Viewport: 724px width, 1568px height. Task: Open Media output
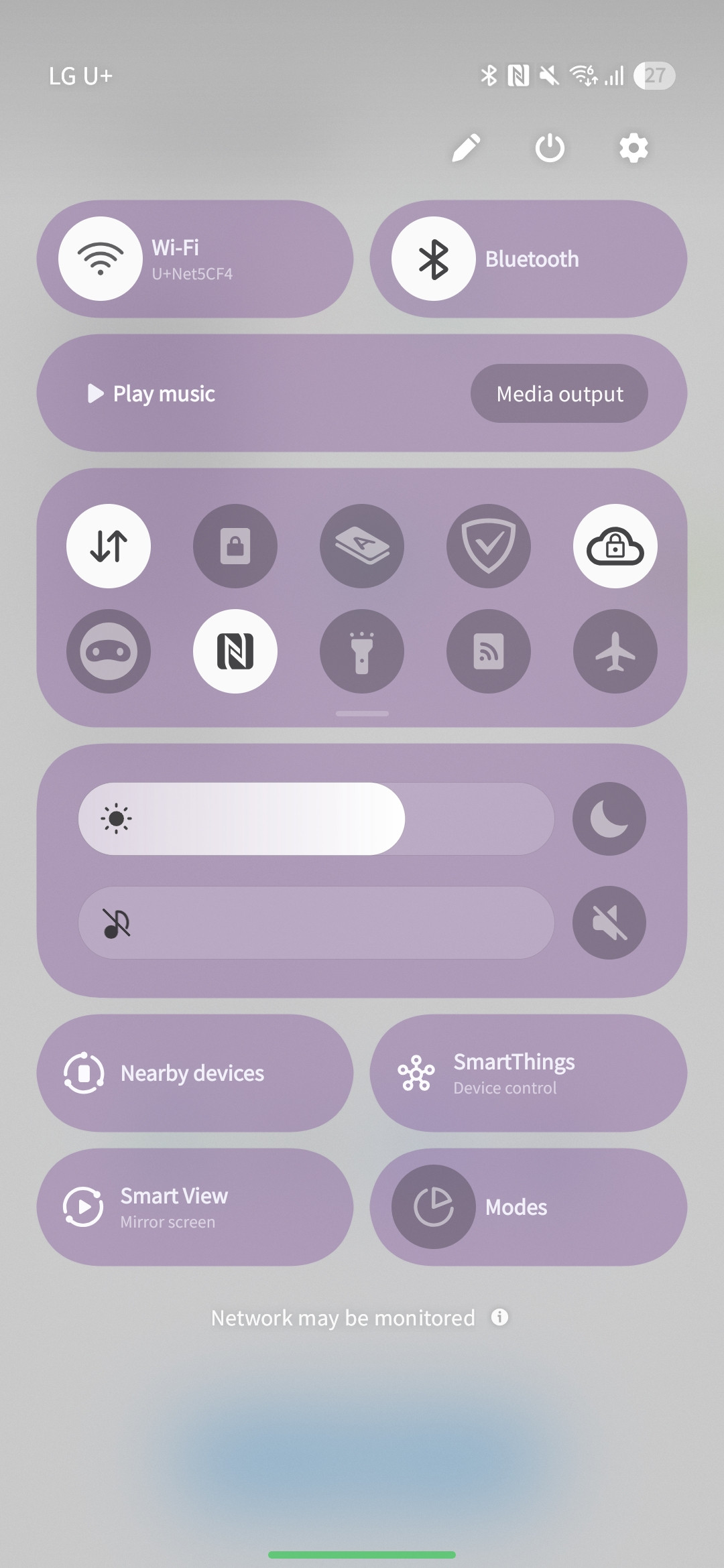559,393
